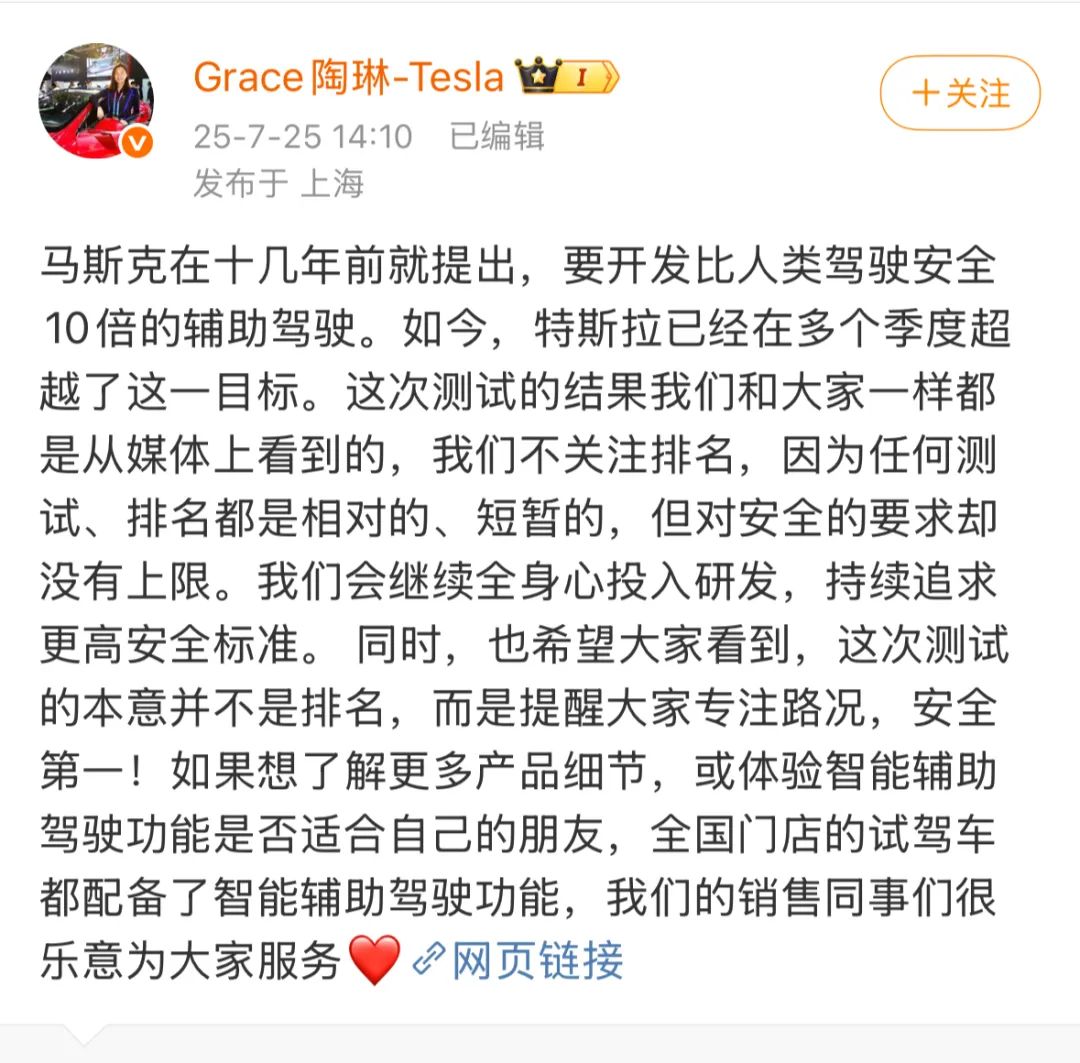The height and width of the screenshot is (1063, 1080).
Task: Follow Grace 陶琳-Tesla with 关注 button
Action: tap(960, 94)
